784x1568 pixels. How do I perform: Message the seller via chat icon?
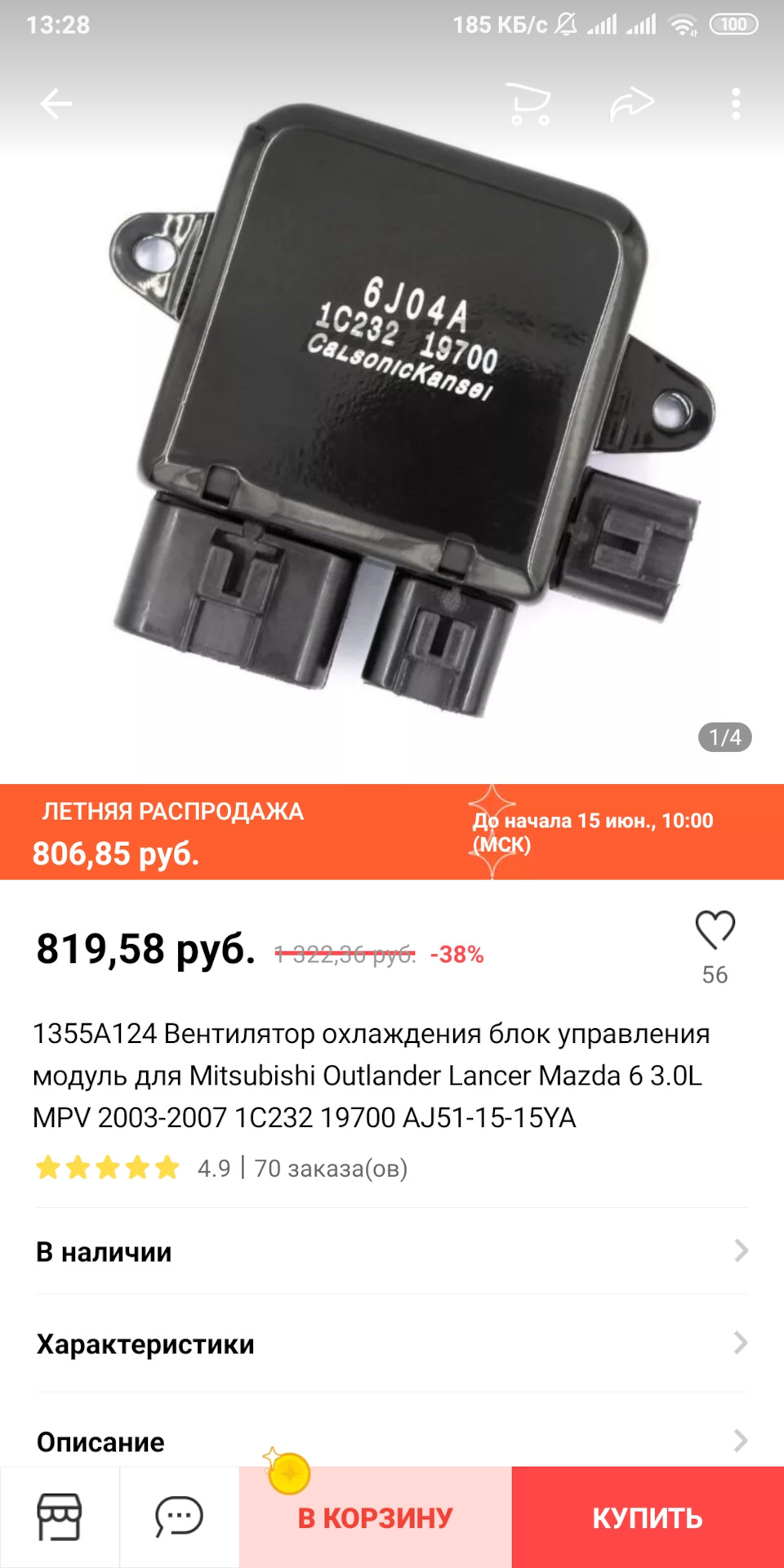click(179, 1517)
